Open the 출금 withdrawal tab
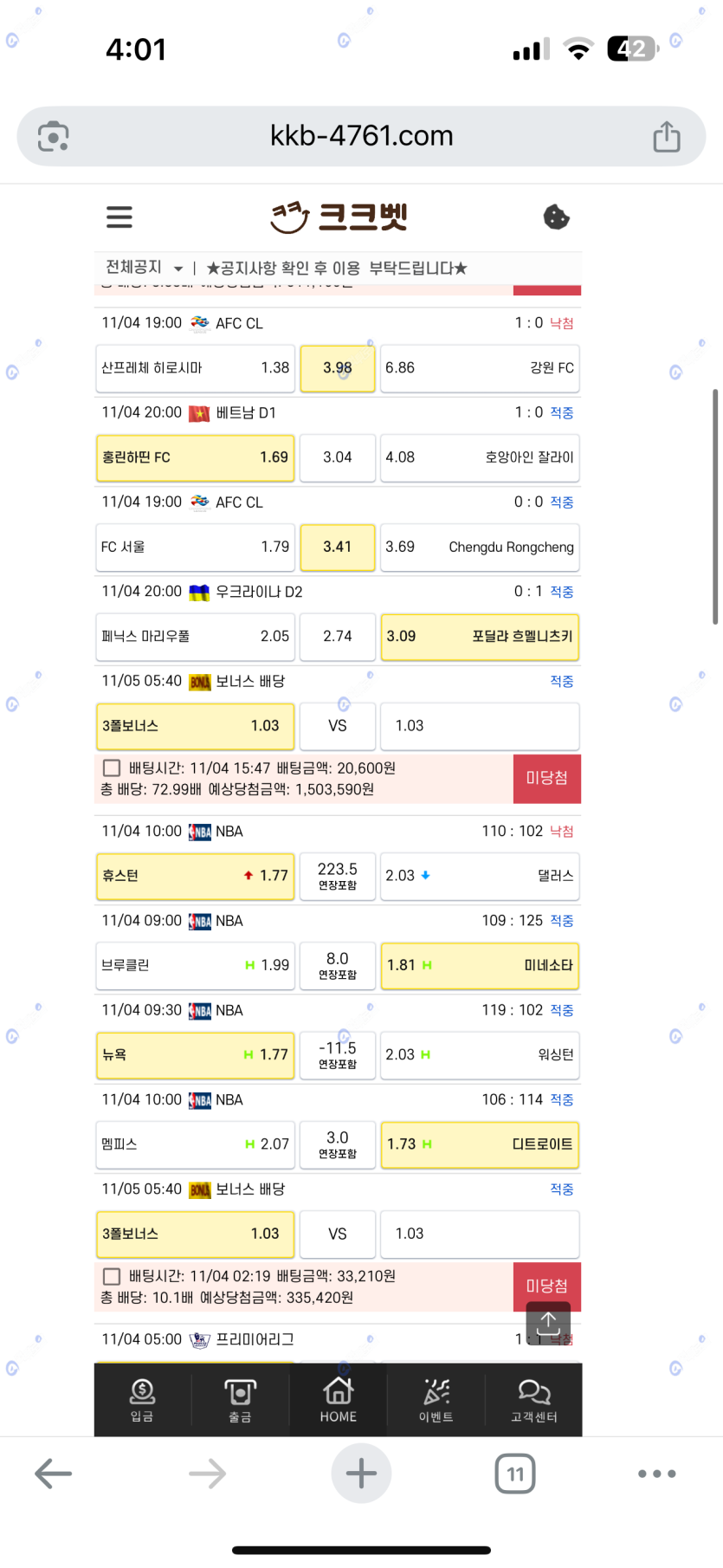 pyautogui.click(x=240, y=1400)
